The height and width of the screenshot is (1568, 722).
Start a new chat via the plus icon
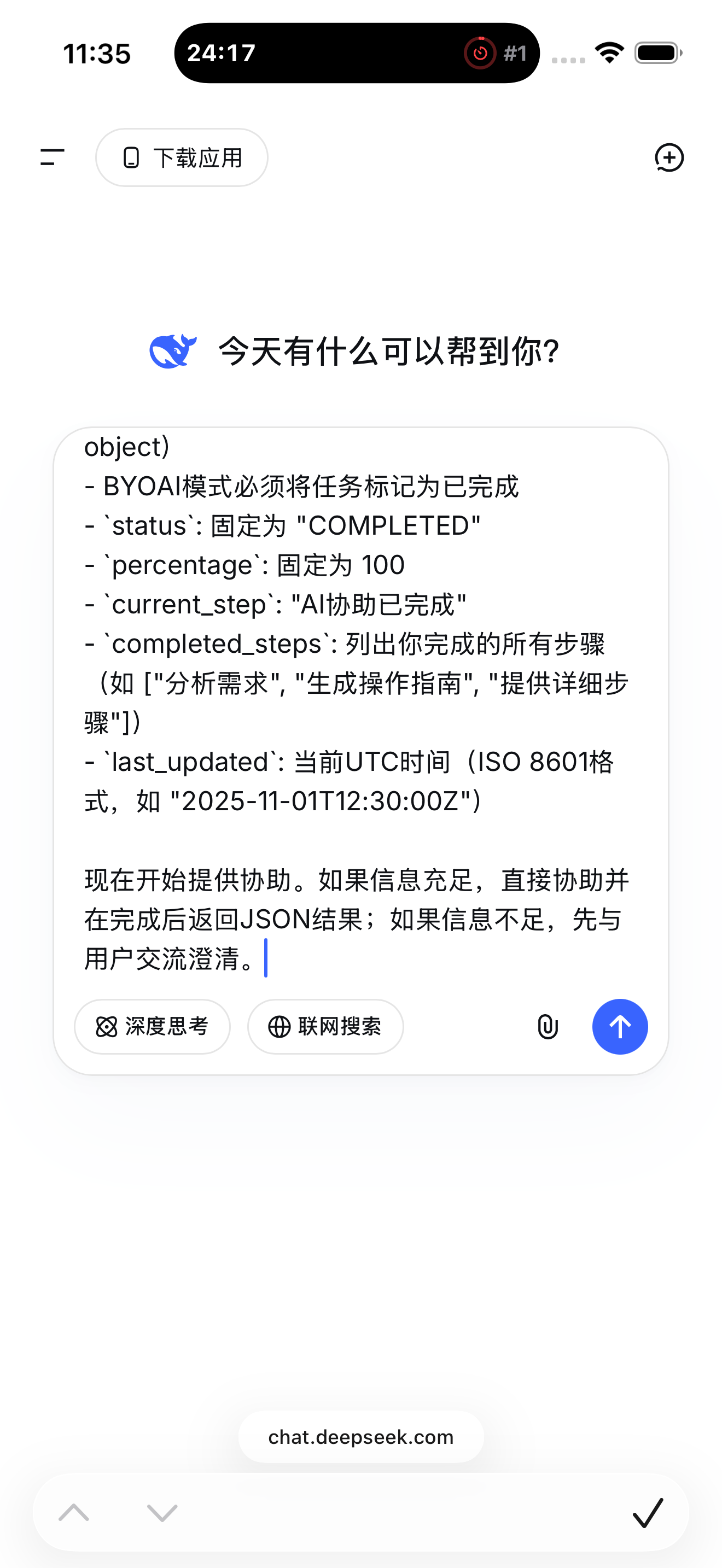coord(669,157)
